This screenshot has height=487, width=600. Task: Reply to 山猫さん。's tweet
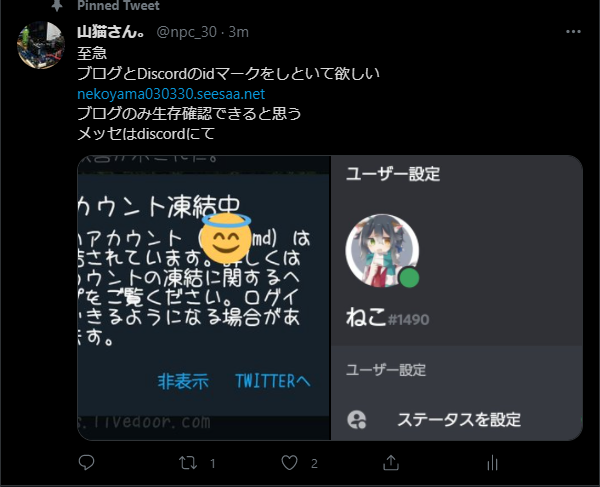tap(87, 463)
